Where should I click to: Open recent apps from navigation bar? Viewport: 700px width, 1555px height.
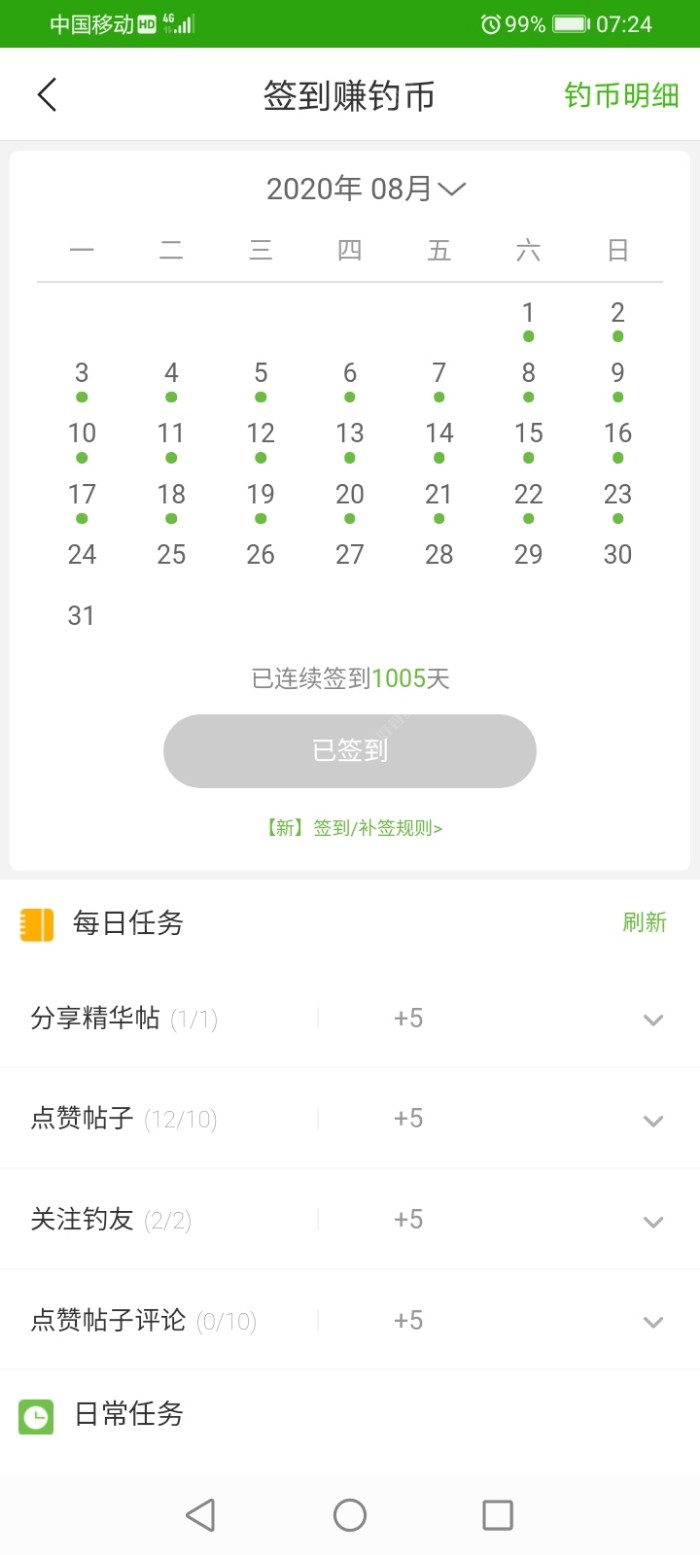[x=497, y=1515]
